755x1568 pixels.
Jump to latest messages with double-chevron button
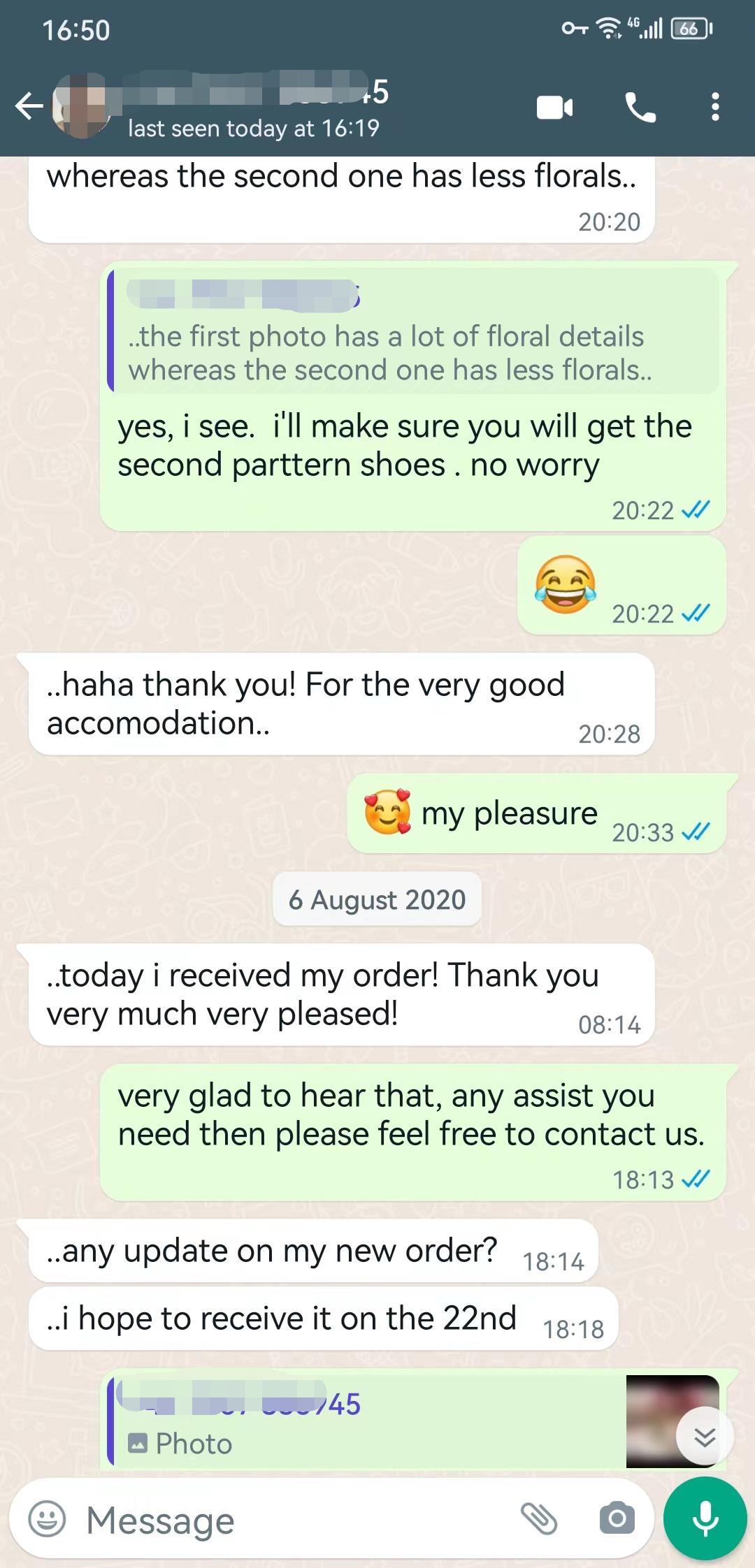click(705, 1436)
